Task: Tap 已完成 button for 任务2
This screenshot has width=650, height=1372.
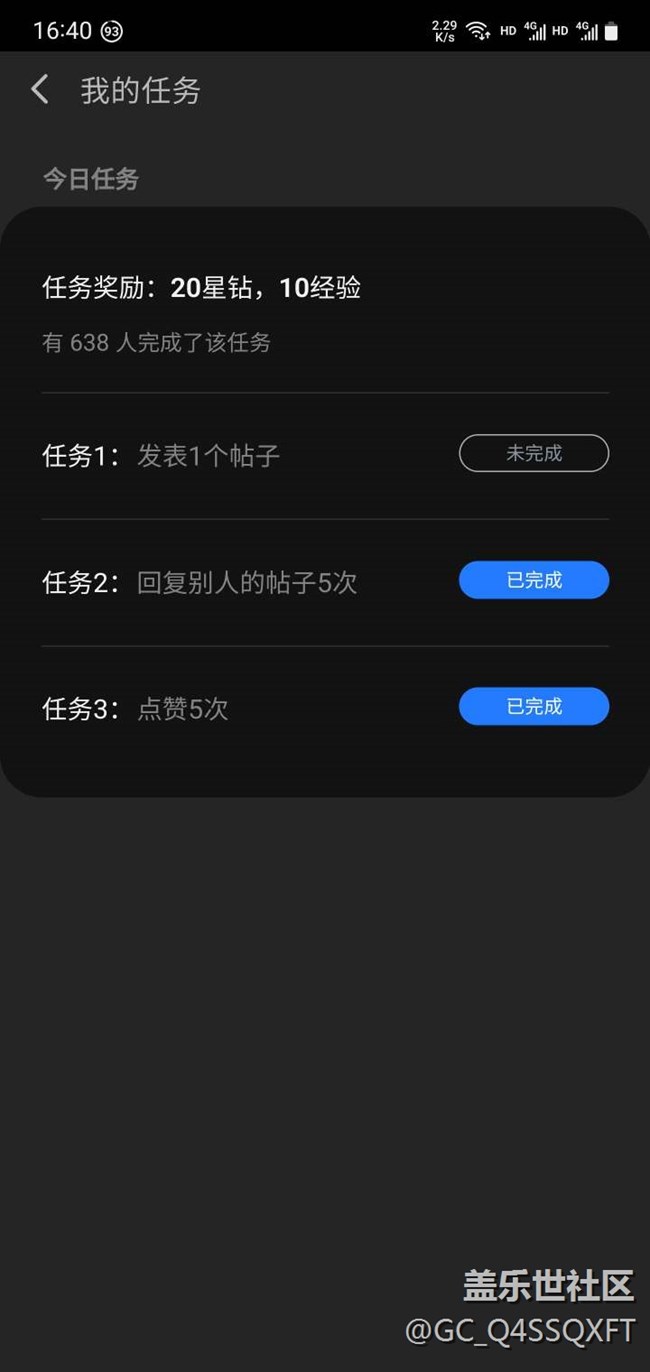Action: 533,580
